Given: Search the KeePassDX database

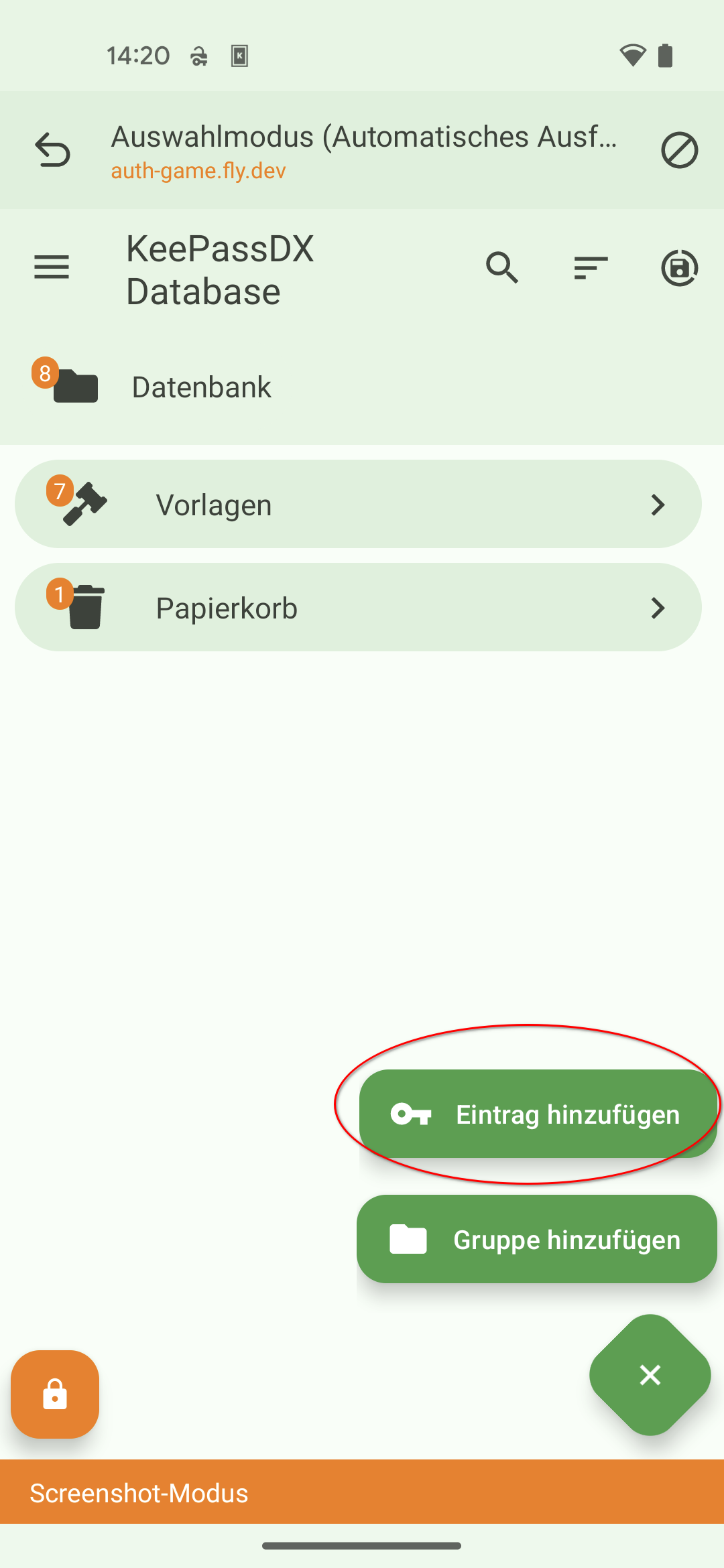Looking at the screenshot, I should 503,268.
